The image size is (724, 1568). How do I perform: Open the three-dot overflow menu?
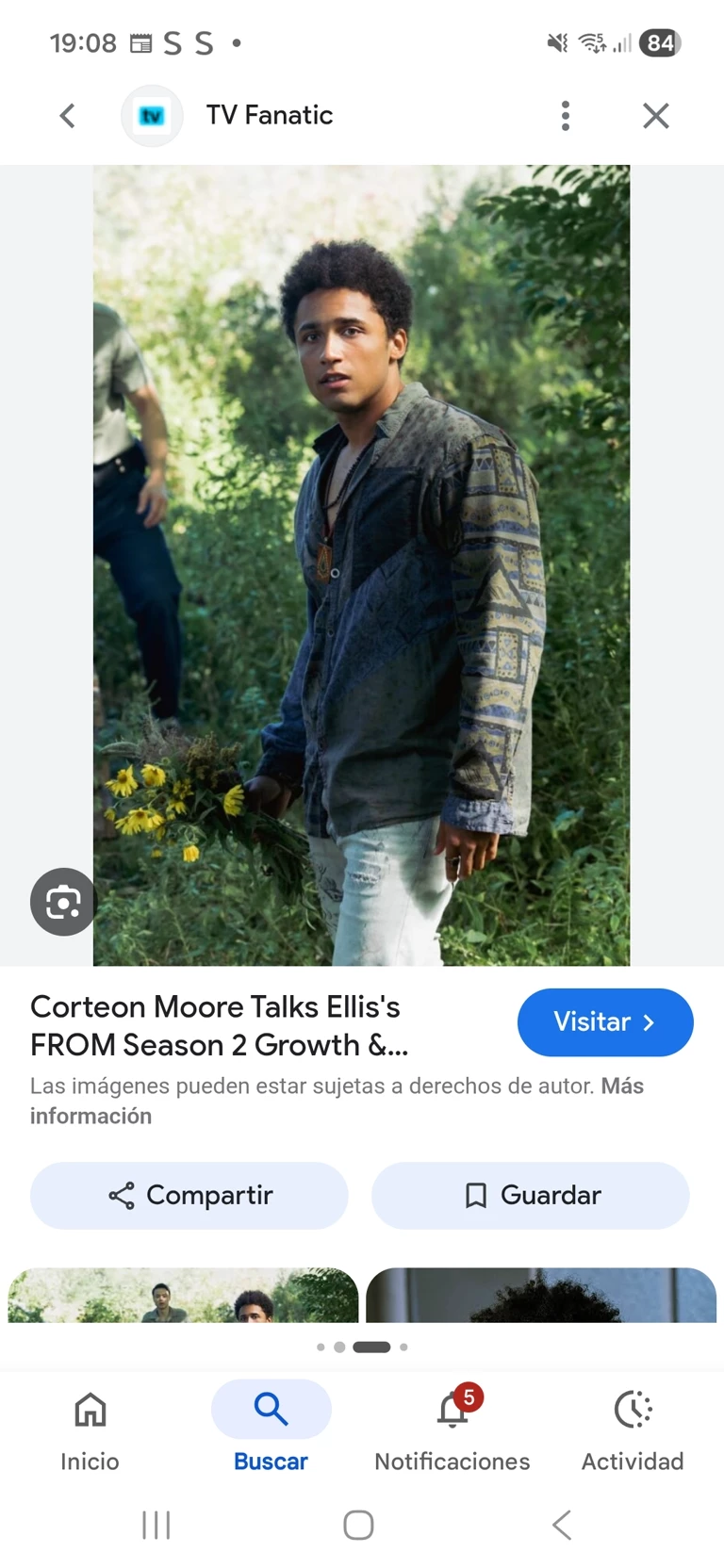coord(565,116)
